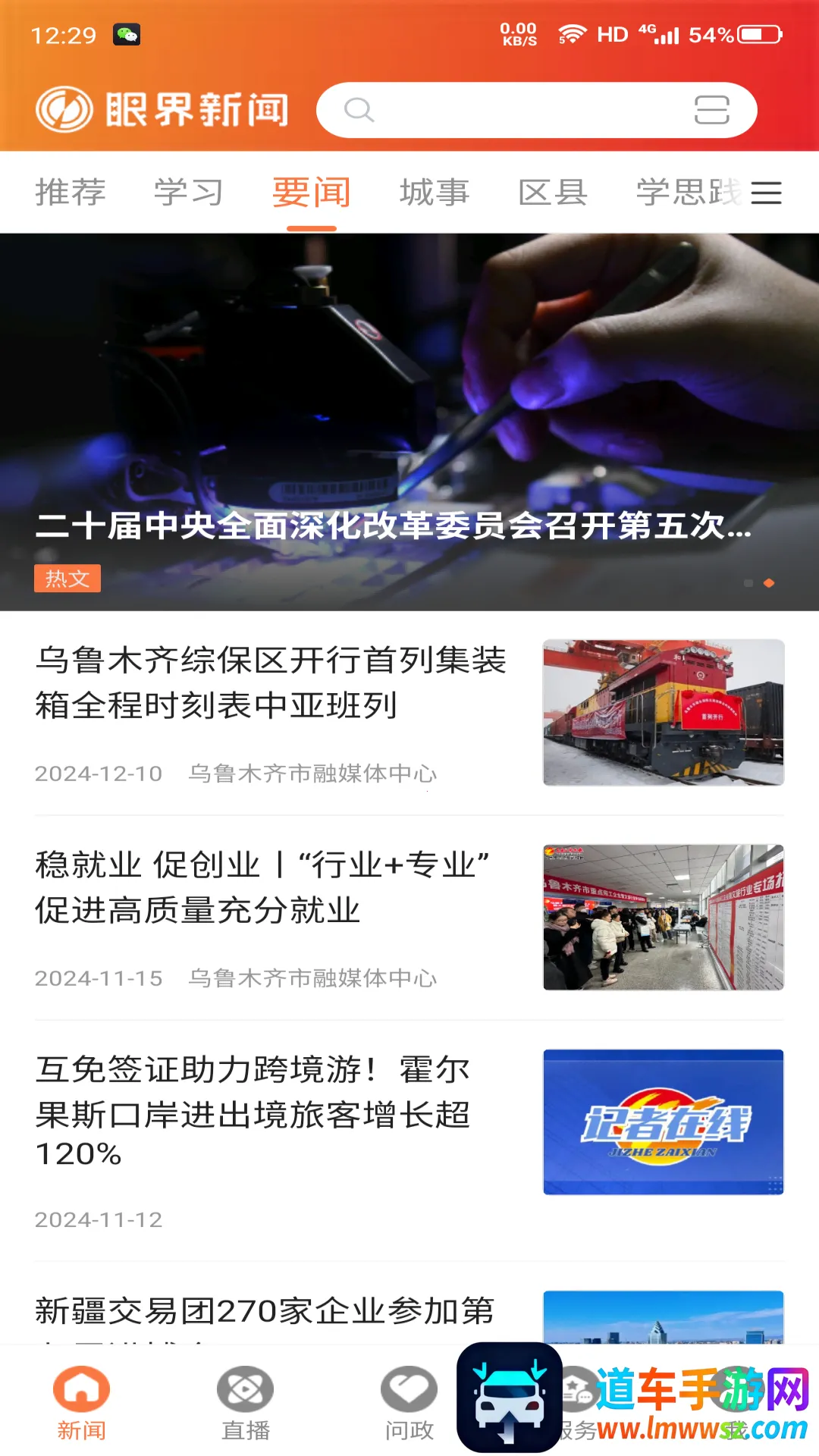The width and height of the screenshot is (819, 1456).
Task: Open the scan icon in search bar
Action: [711, 110]
